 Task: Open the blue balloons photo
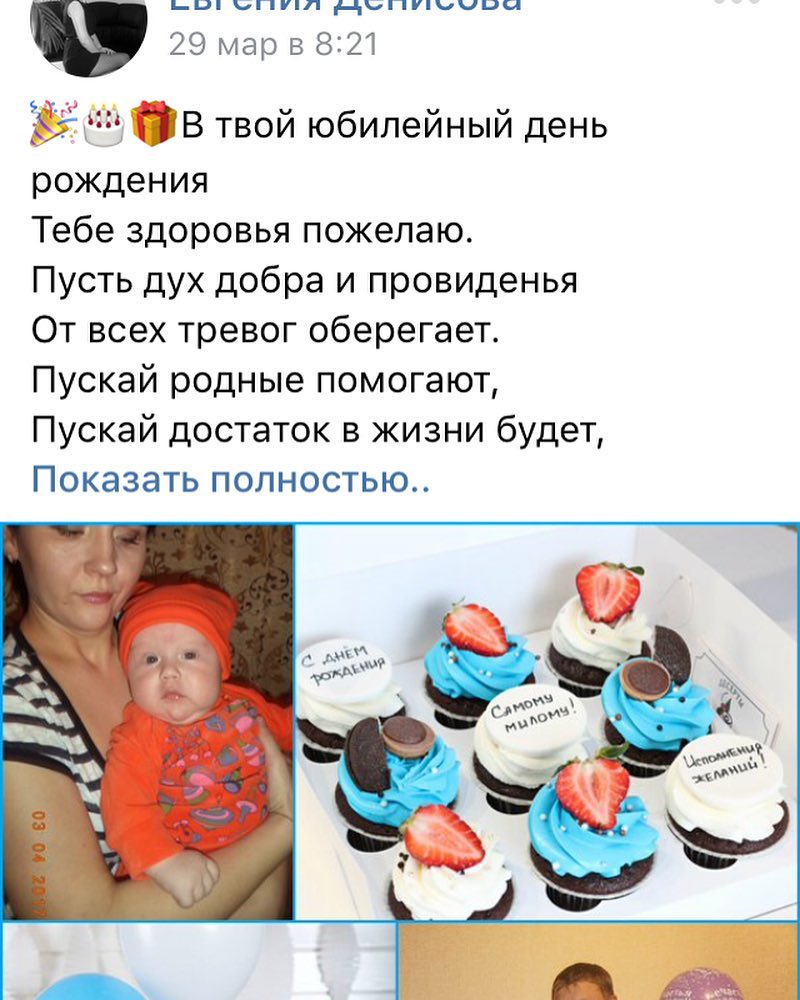pyautogui.click(x=198, y=962)
